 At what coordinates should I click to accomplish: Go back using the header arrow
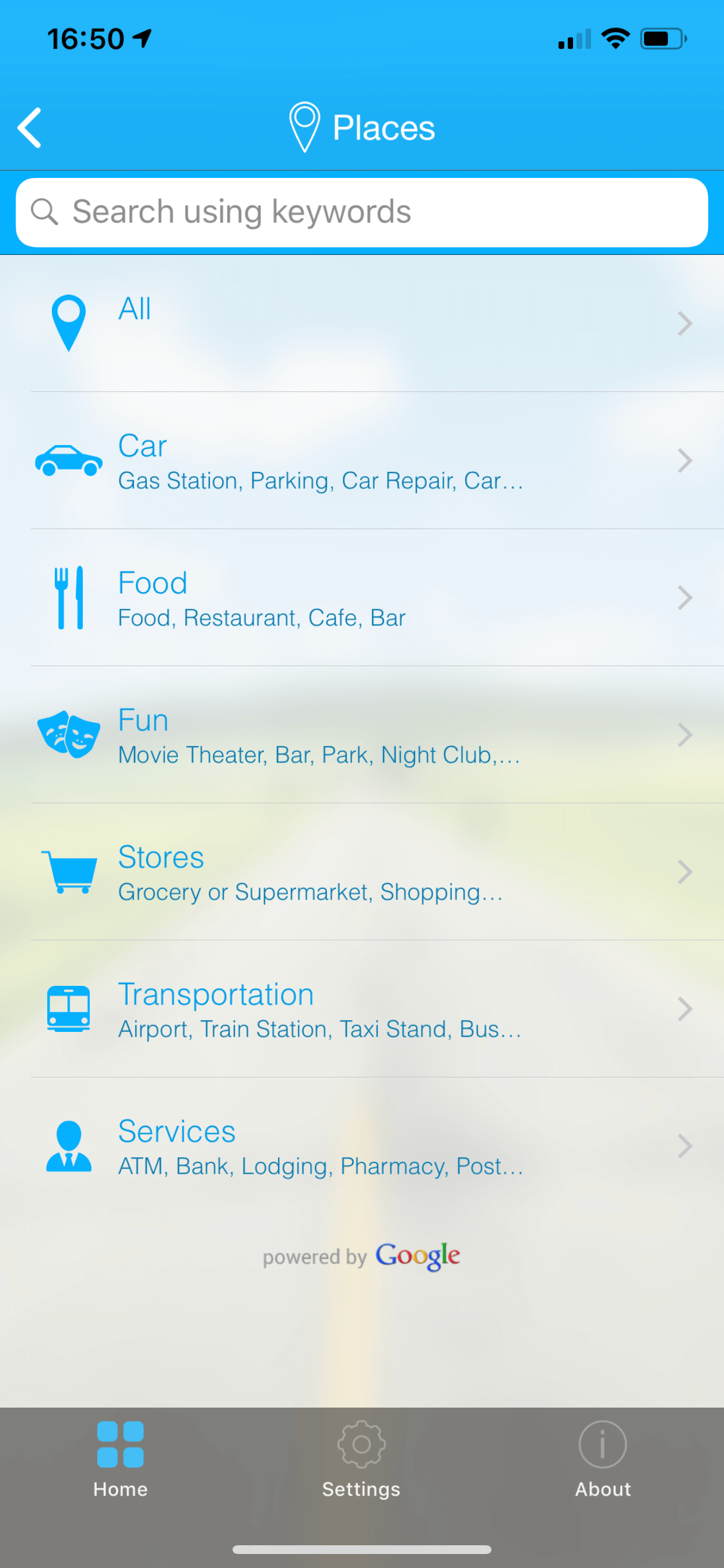(29, 128)
